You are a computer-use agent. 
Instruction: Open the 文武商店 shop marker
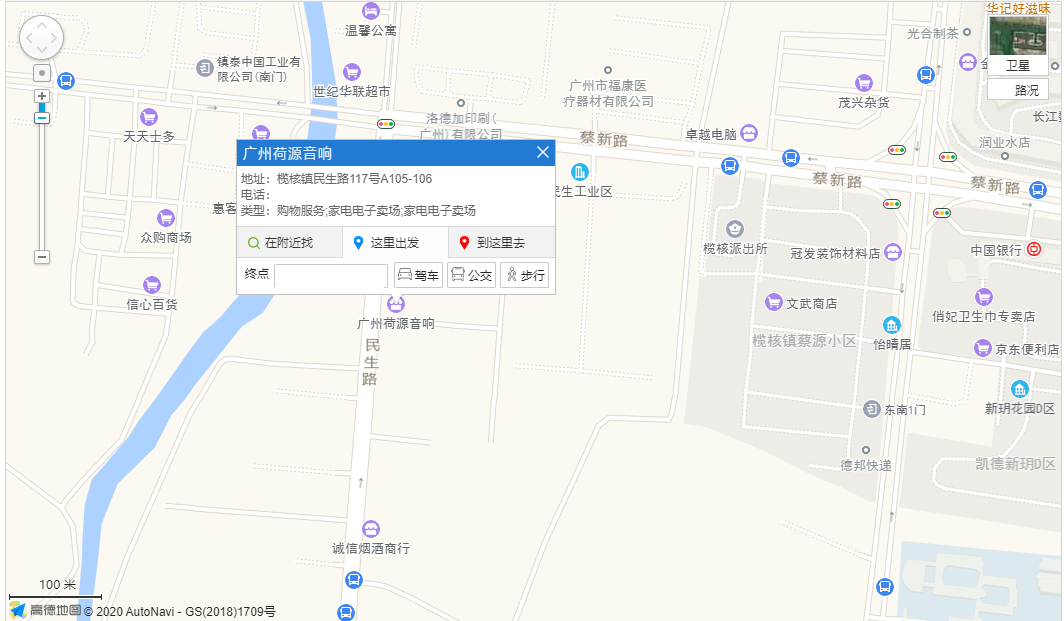(x=773, y=302)
